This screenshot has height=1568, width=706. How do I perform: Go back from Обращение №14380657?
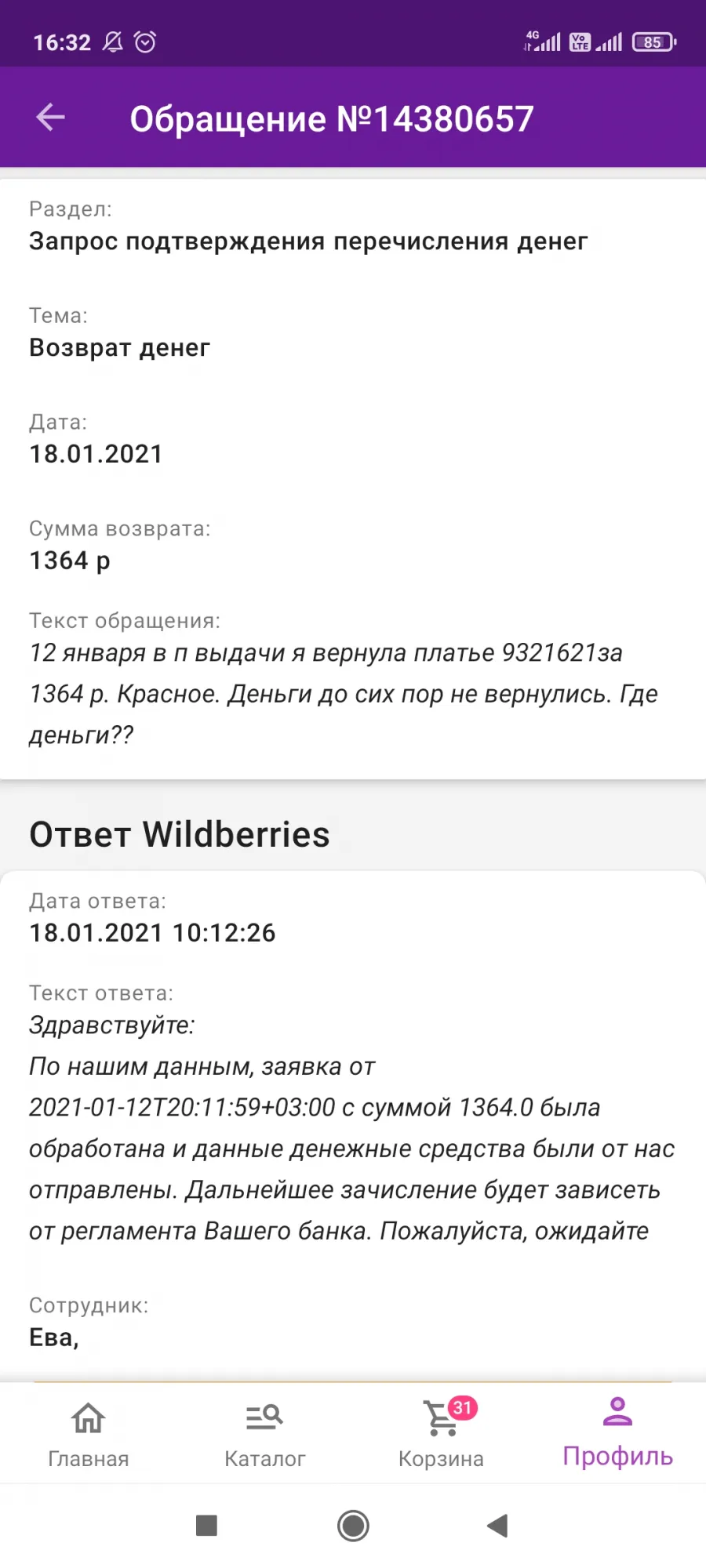click(50, 118)
